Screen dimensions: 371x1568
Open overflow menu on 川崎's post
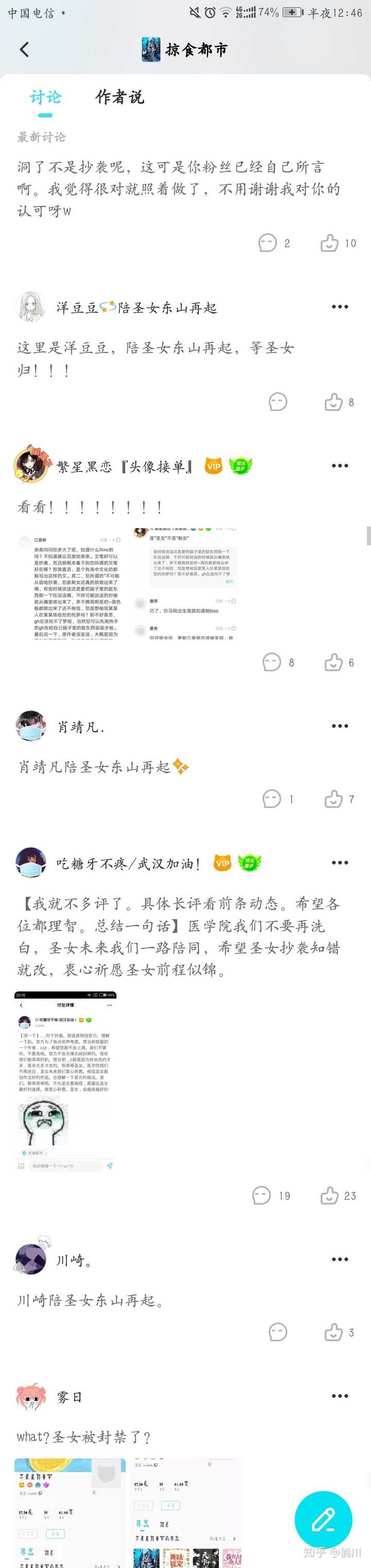(340, 1259)
